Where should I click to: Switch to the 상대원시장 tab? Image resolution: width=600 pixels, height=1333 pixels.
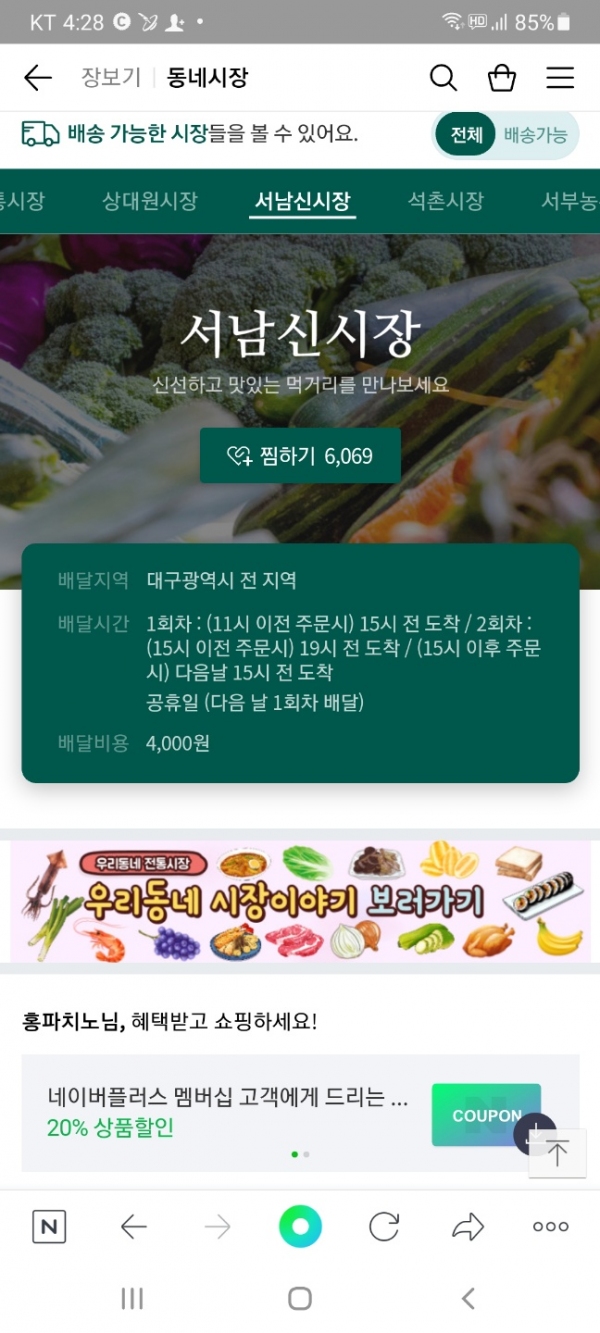[x=150, y=201]
